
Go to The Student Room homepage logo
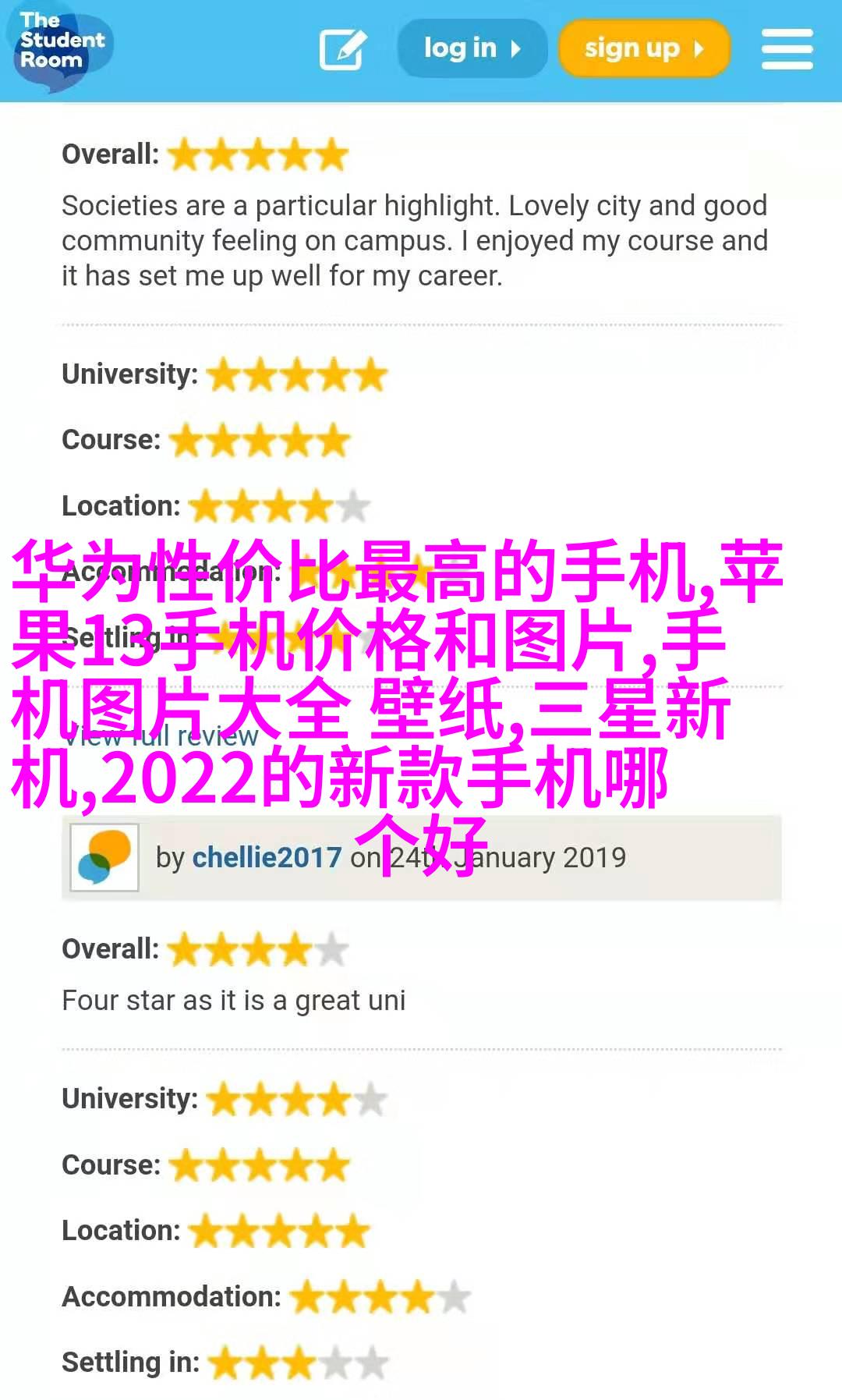coord(62,43)
